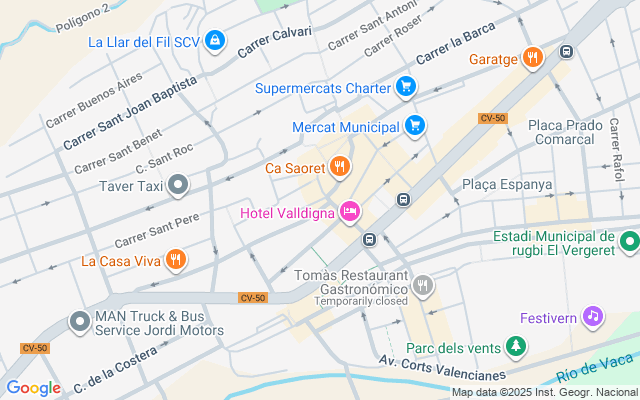Screen dimensions: 640x400
Task: Tap the Mercat Municipal shopping marker
Action: click(416, 126)
